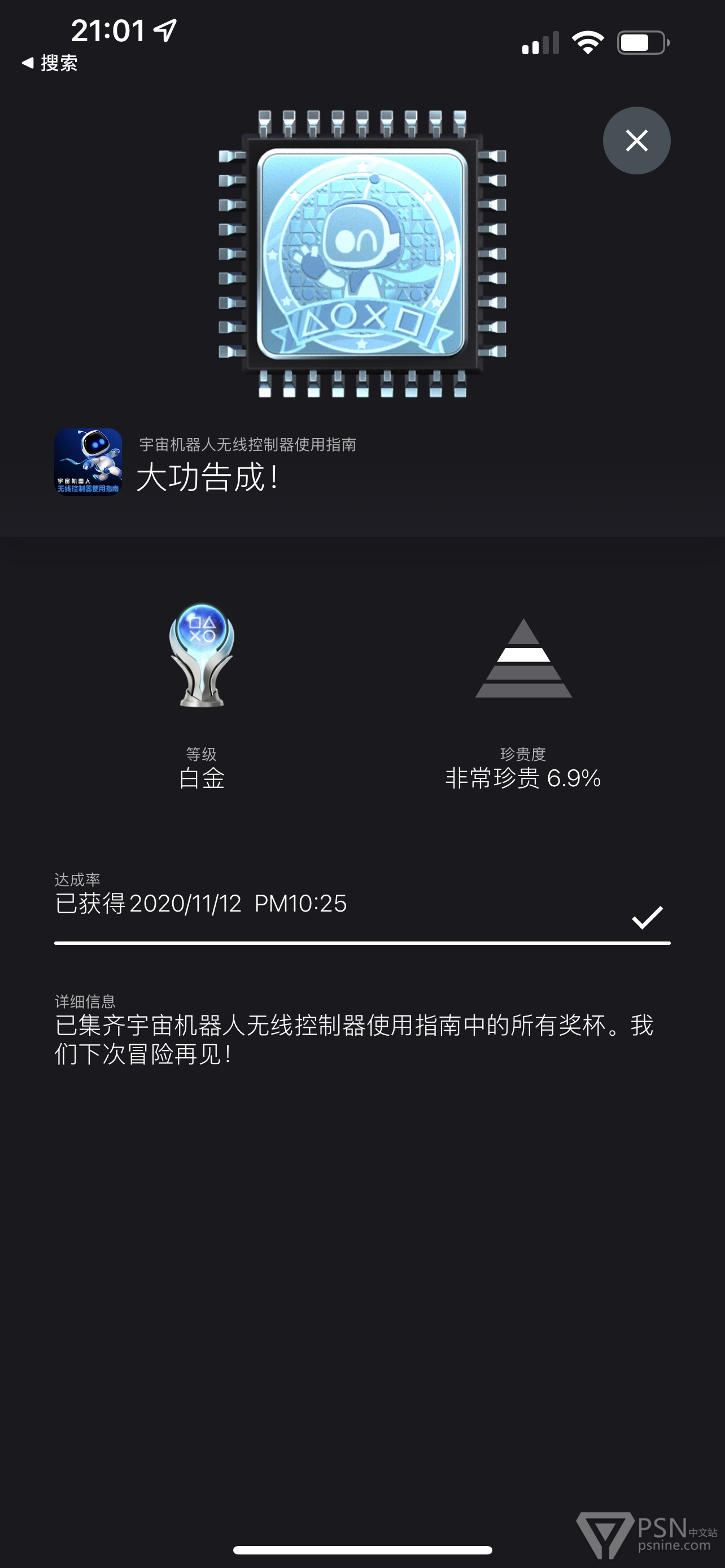The width and height of the screenshot is (725, 1568).
Task: Close the trophy detail view
Action: 636,141
